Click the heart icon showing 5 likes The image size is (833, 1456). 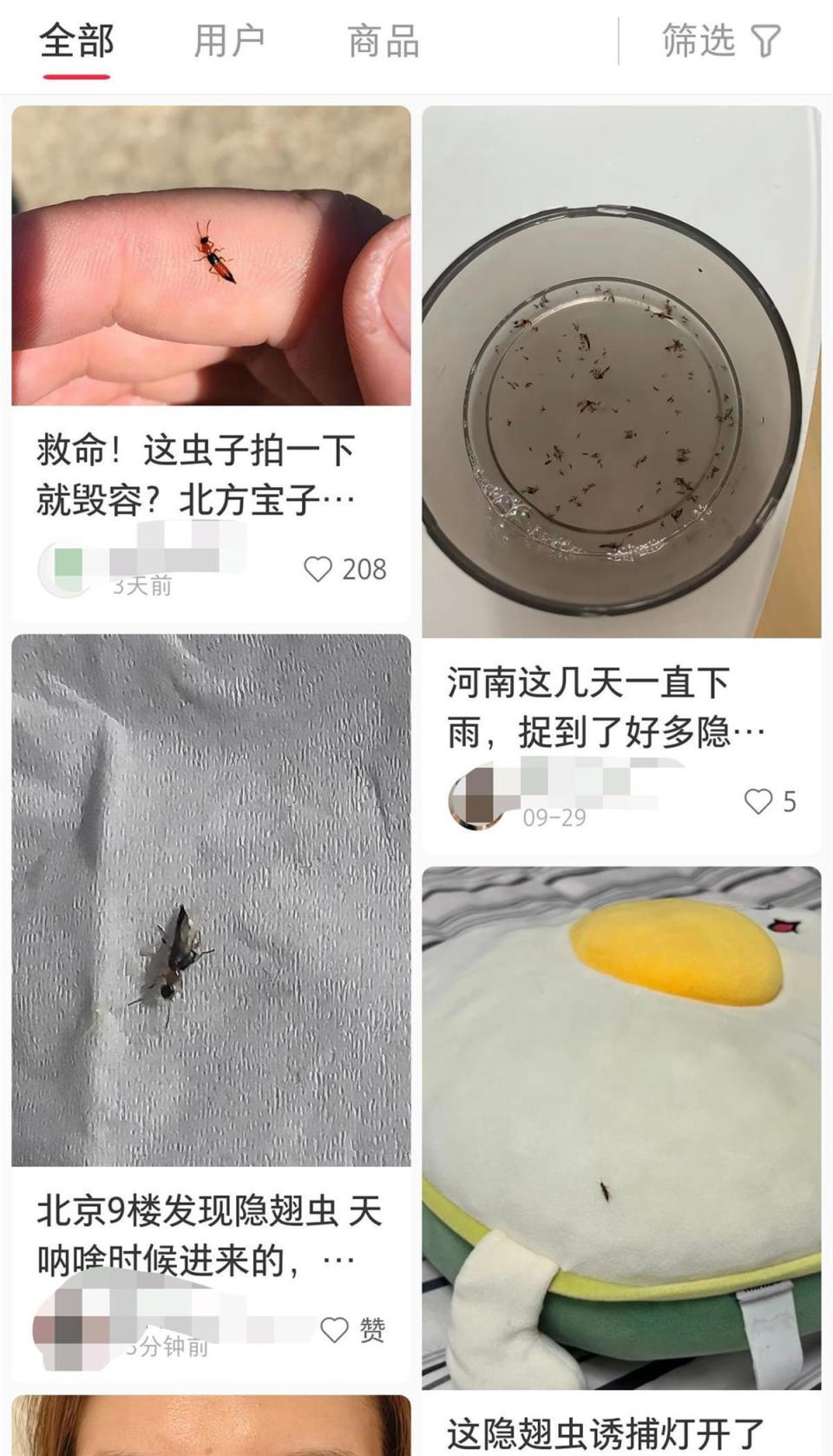pos(758,800)
